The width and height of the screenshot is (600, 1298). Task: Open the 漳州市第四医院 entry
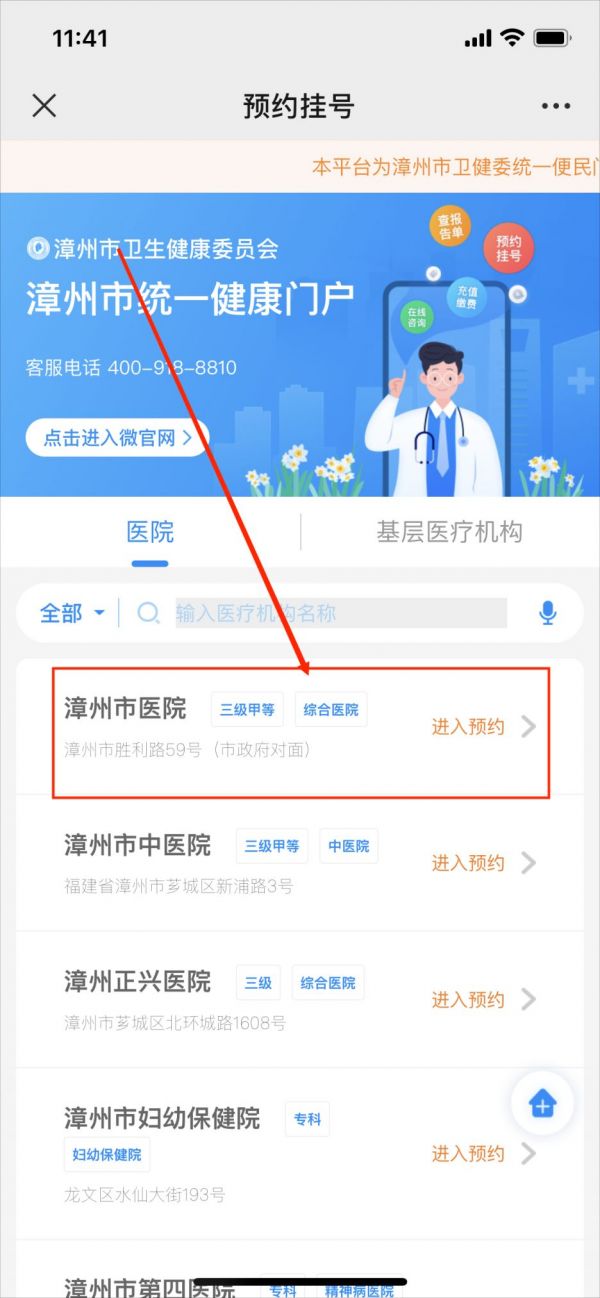coord(150,1283)
